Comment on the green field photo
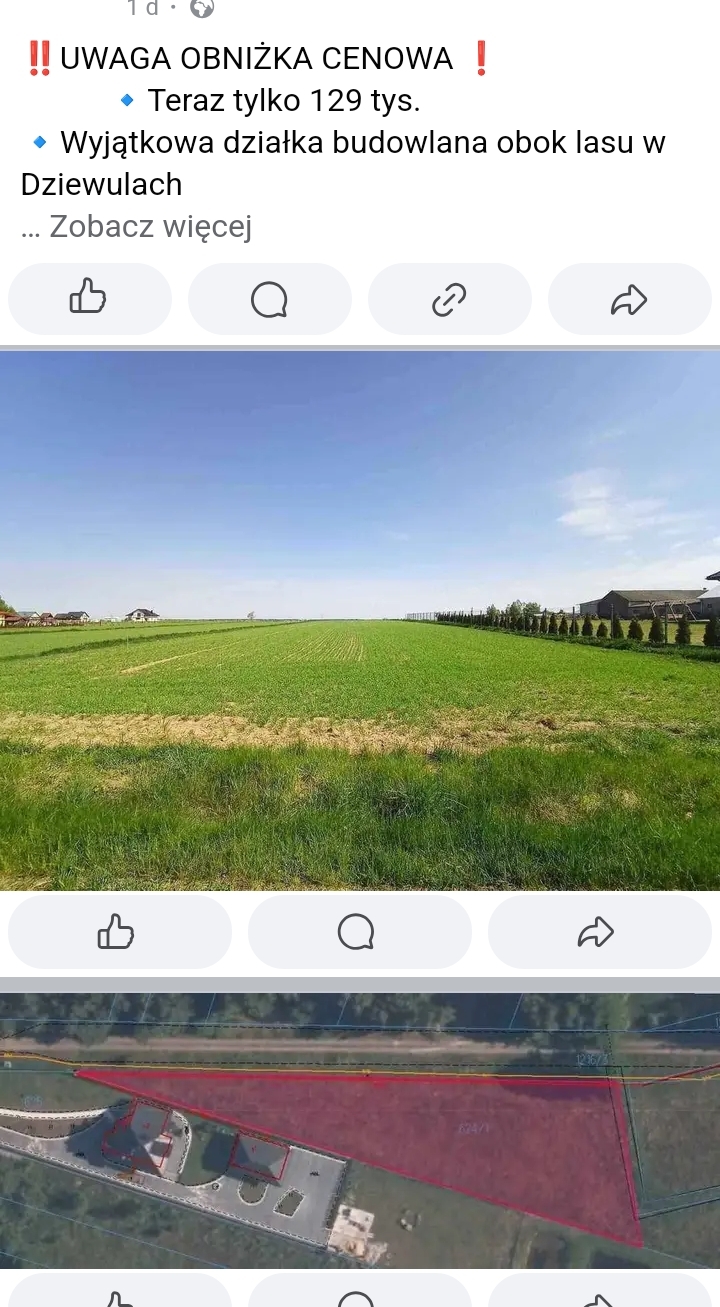The height and width of the screenshot is (1307, 720). click(358, 932)
